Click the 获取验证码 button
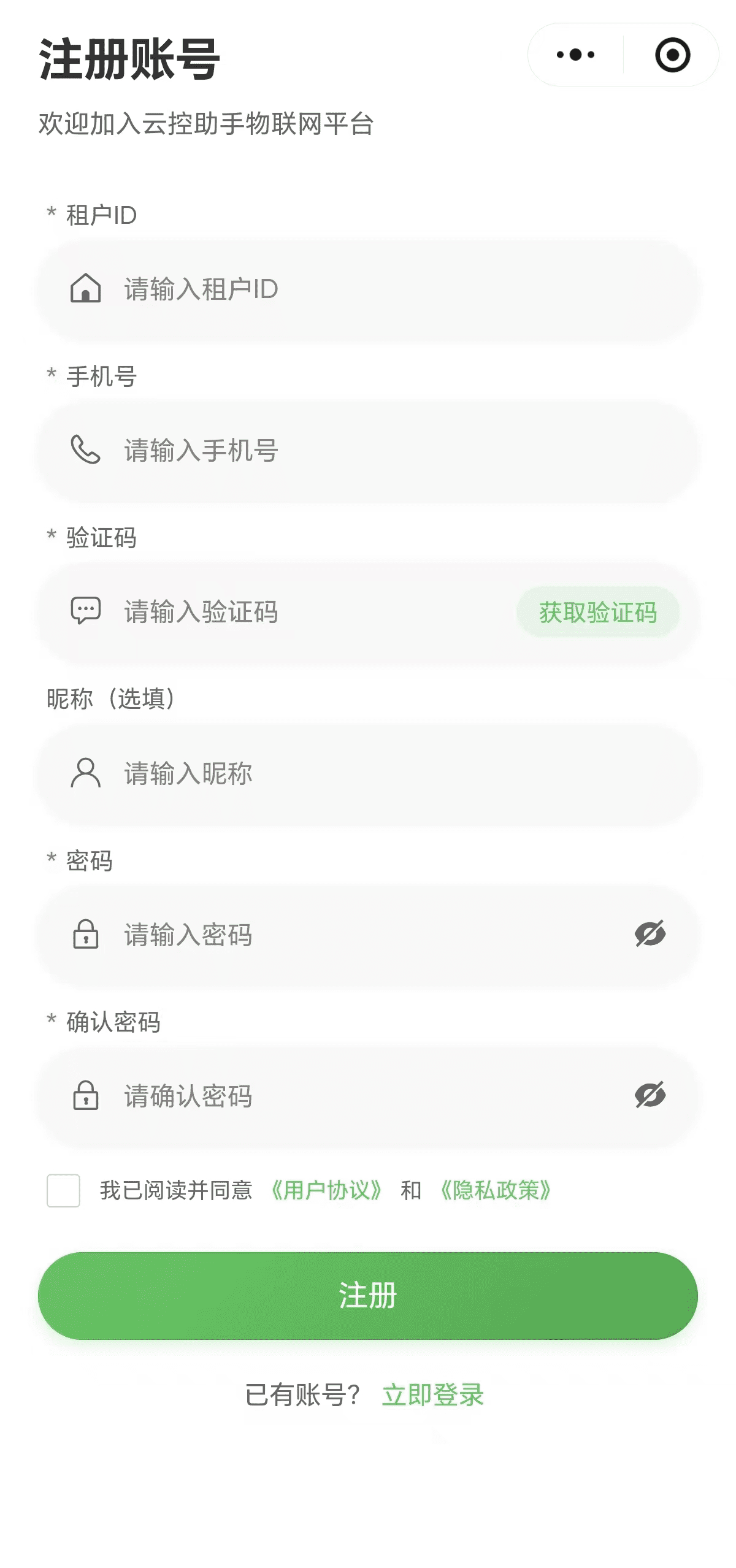736x1568 pixels. (598, 611)
